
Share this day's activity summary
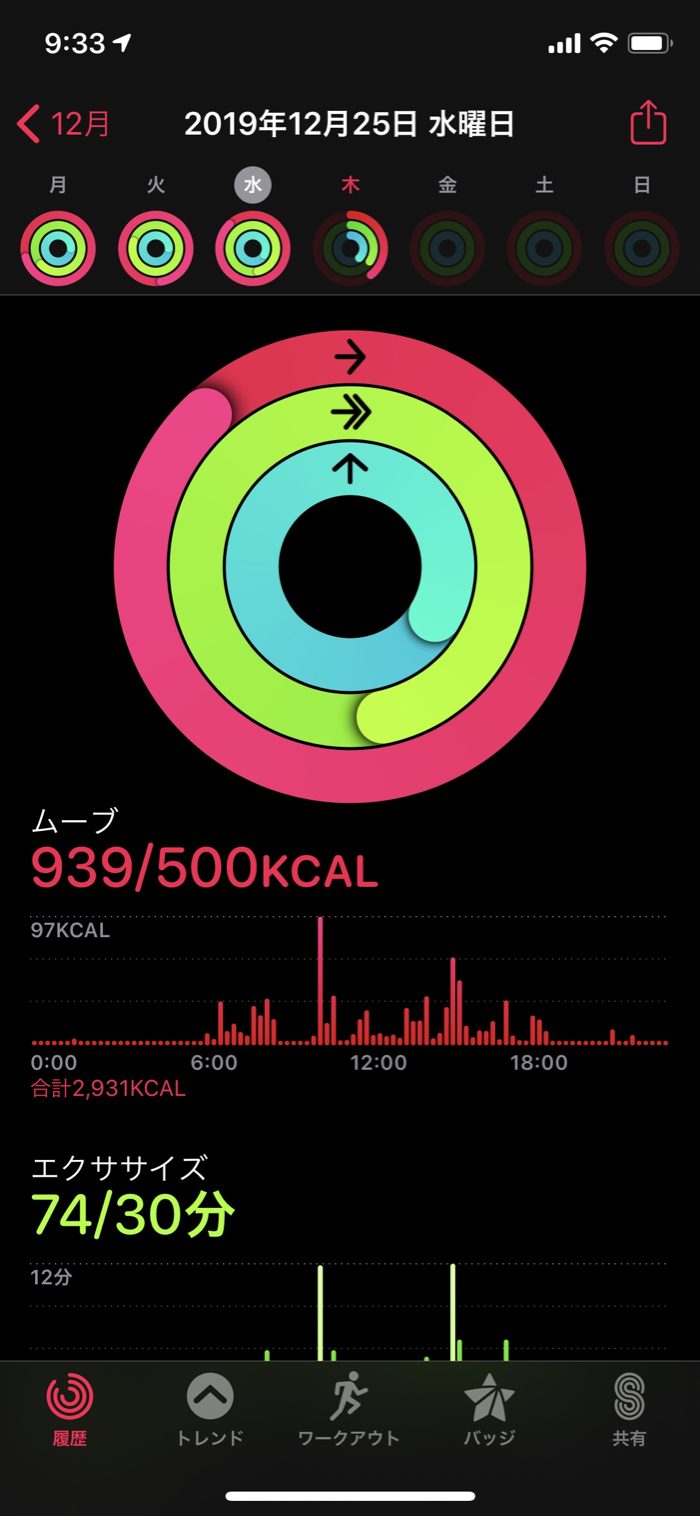point(648,124)
